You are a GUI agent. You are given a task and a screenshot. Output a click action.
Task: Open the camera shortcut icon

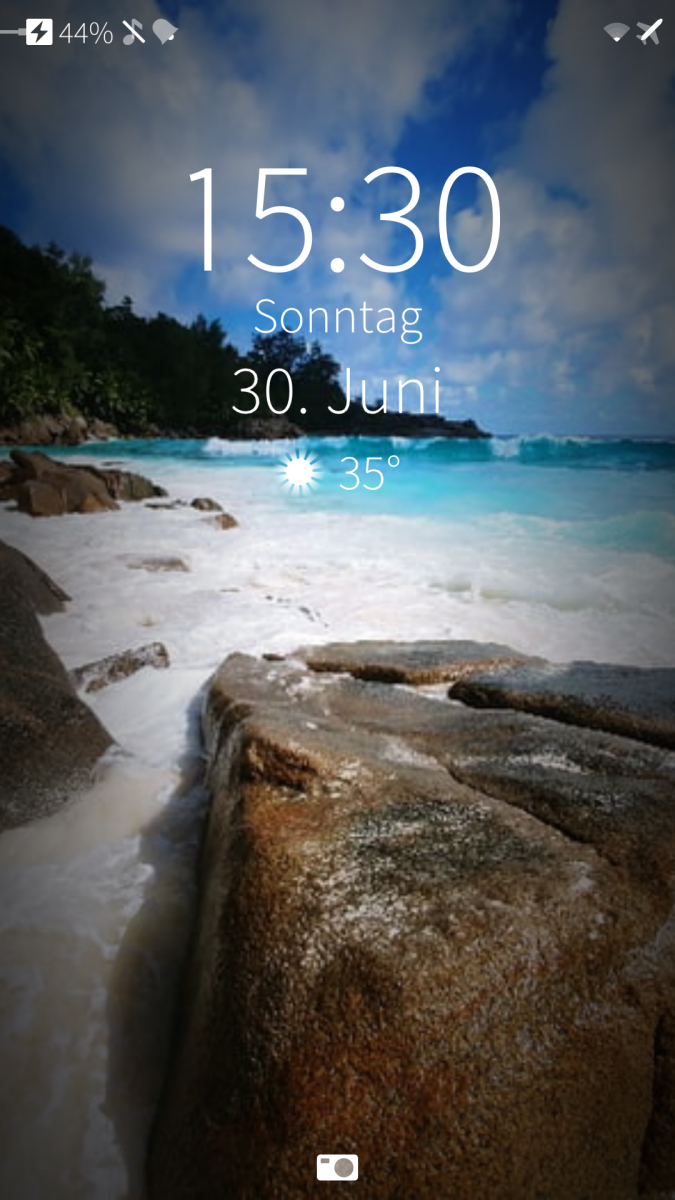(x=337, y=1167)
